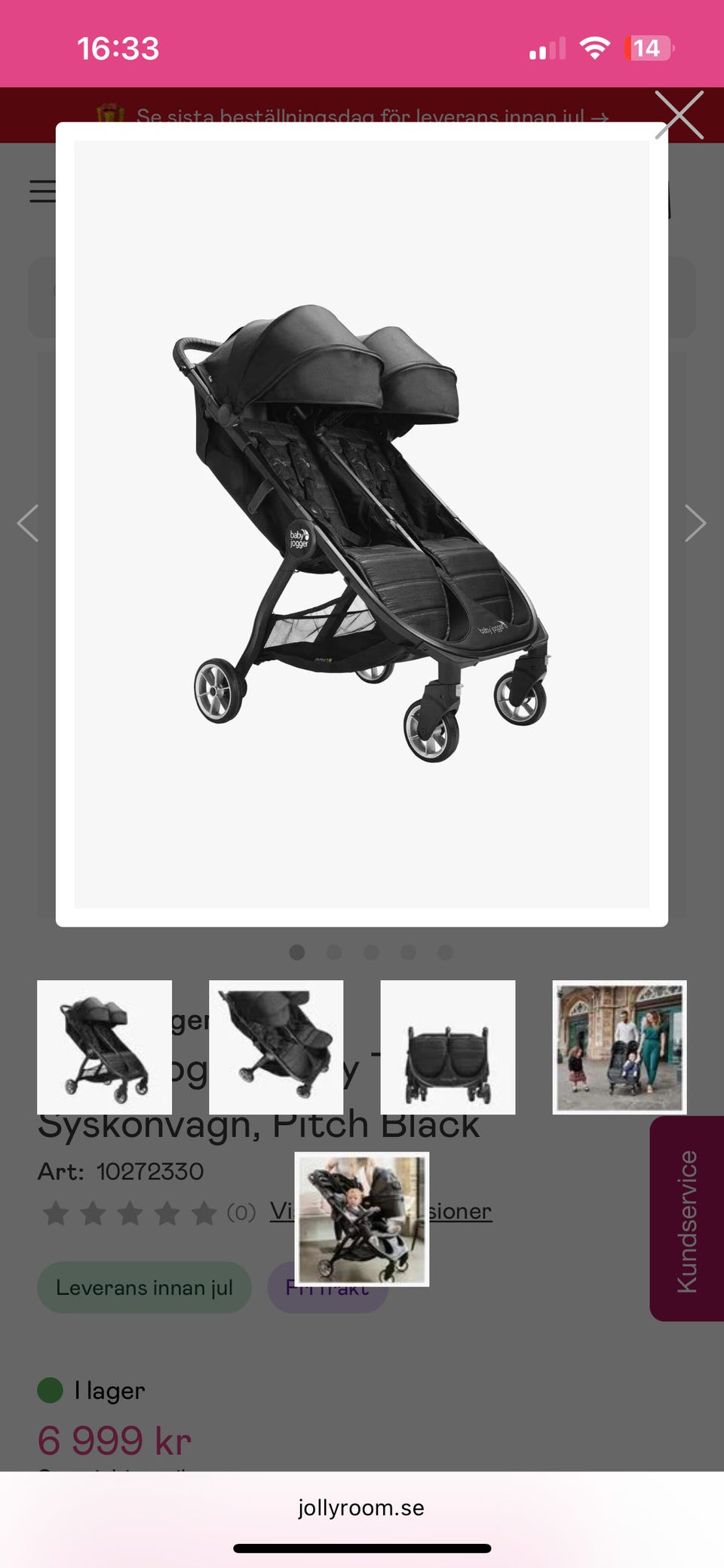Screen dimensions: 724x1568
Task: Select the first stroller thumbnail
Action: coord(104,1047)
